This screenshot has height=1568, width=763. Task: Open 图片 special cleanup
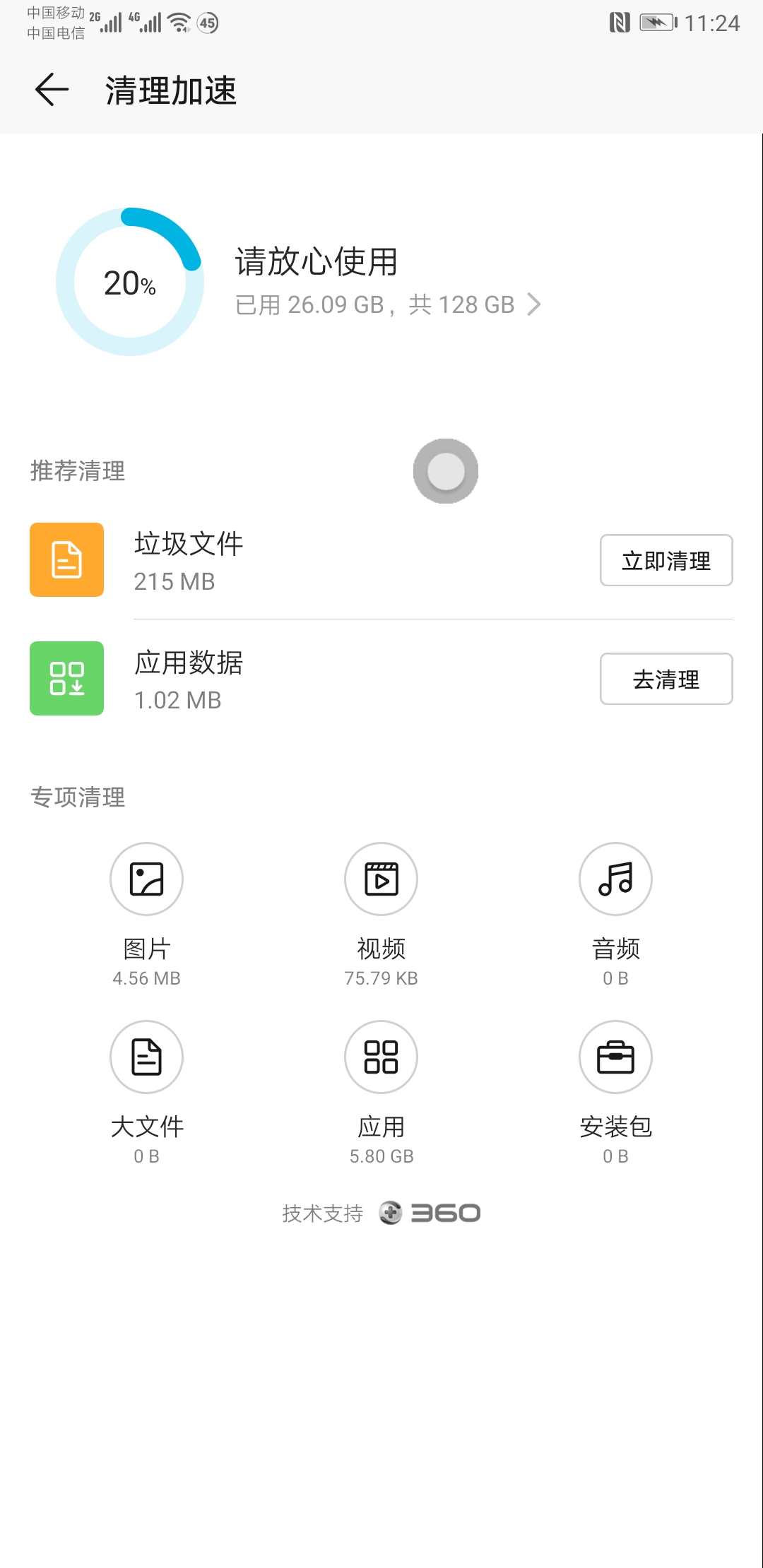click(146, 879)
